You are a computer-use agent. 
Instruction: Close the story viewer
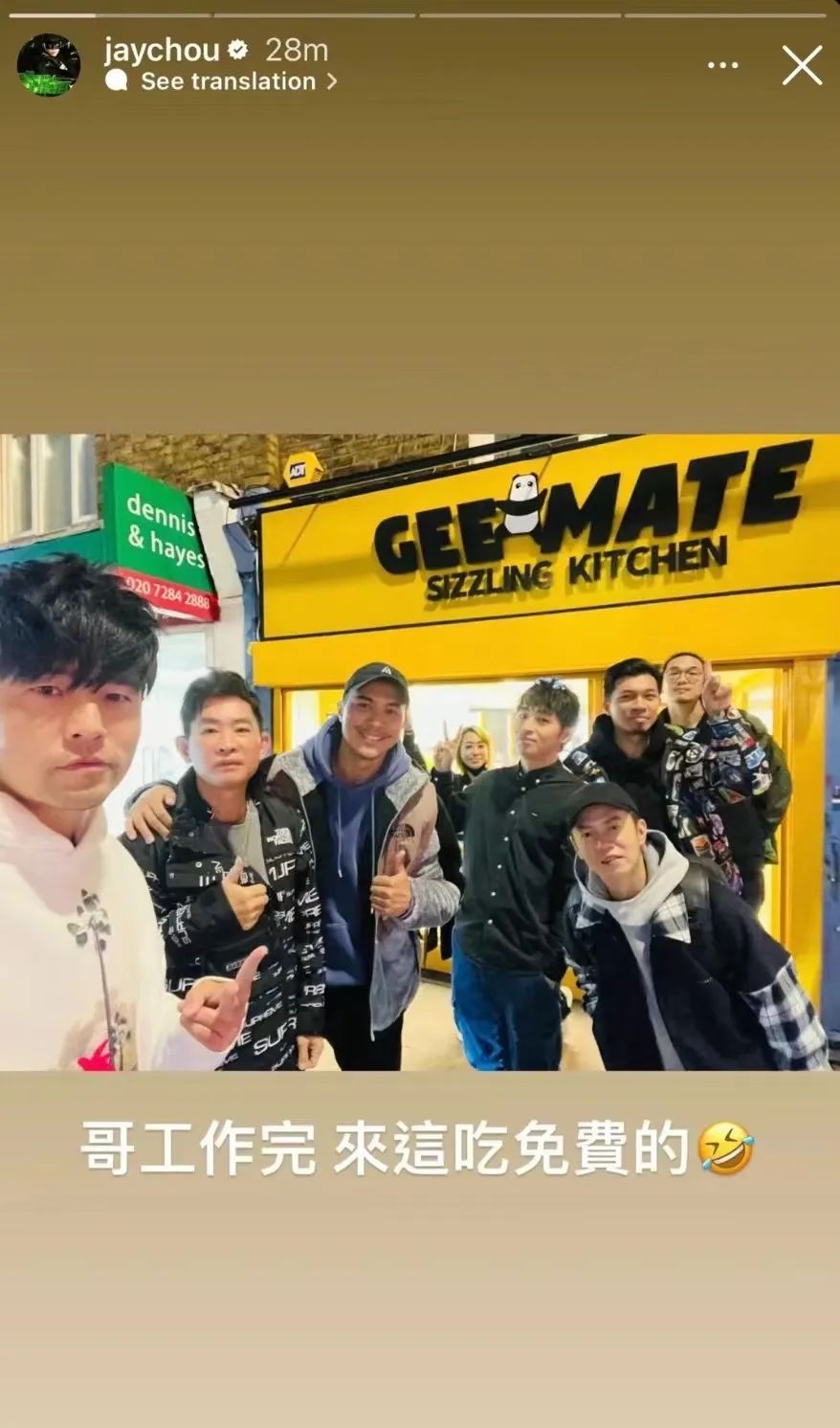[x=802, y=66]
